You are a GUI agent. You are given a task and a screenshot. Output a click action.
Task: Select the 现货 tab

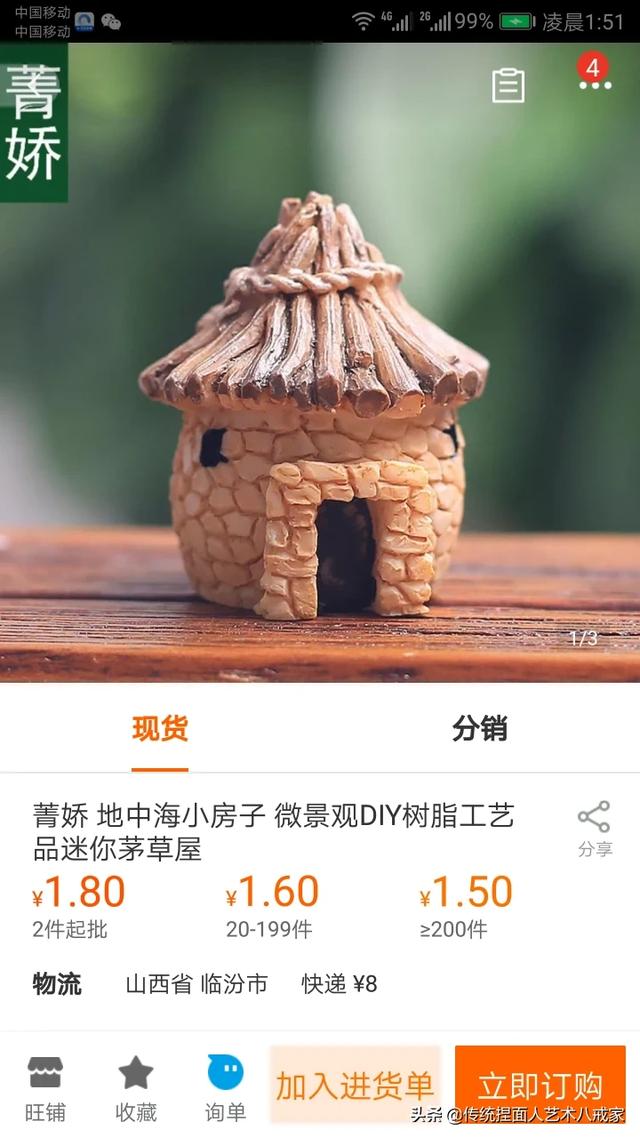[x=160, y=728]
